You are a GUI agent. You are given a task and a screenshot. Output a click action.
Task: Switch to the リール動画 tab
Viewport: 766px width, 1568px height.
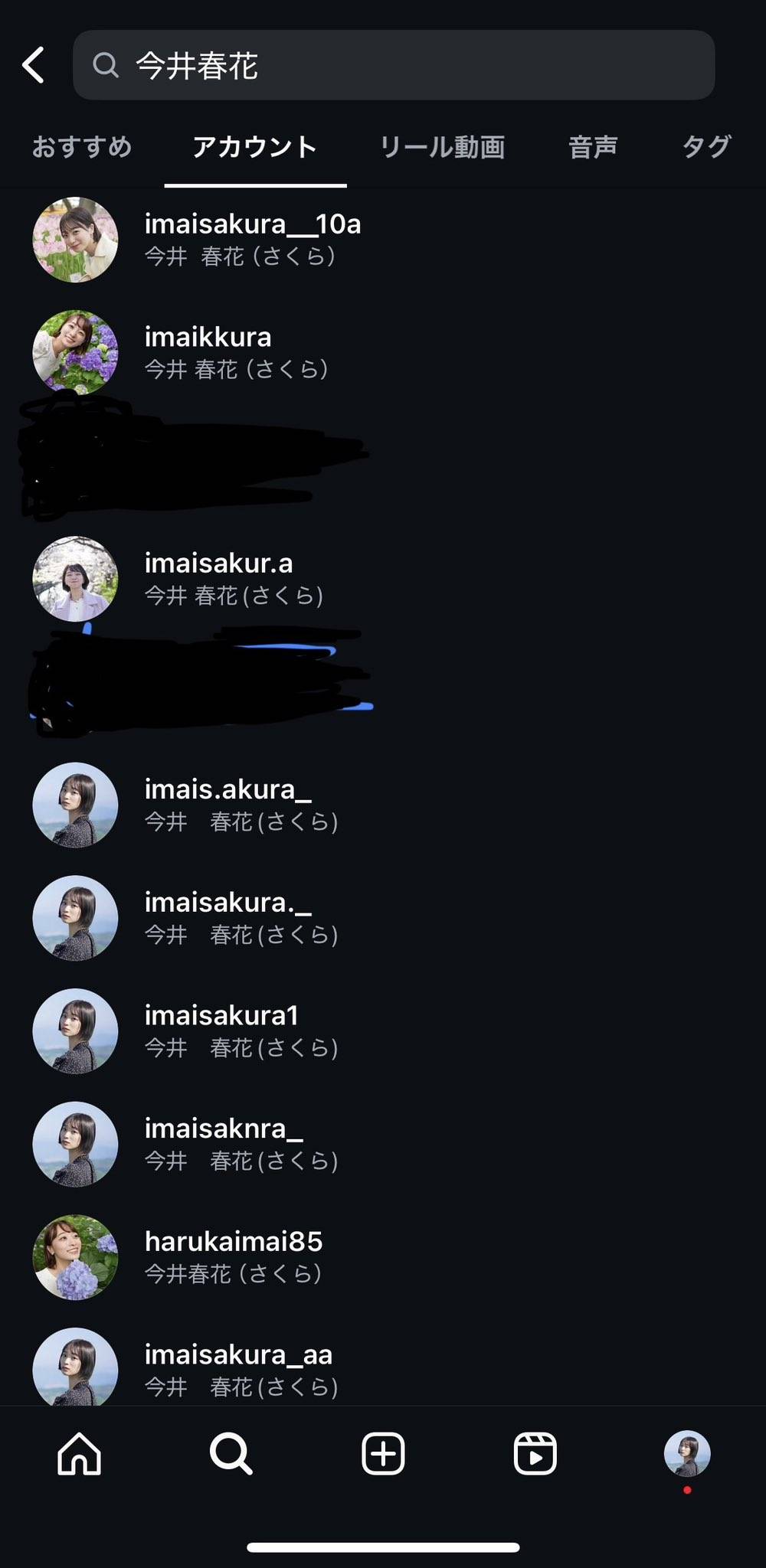(443, 146)
